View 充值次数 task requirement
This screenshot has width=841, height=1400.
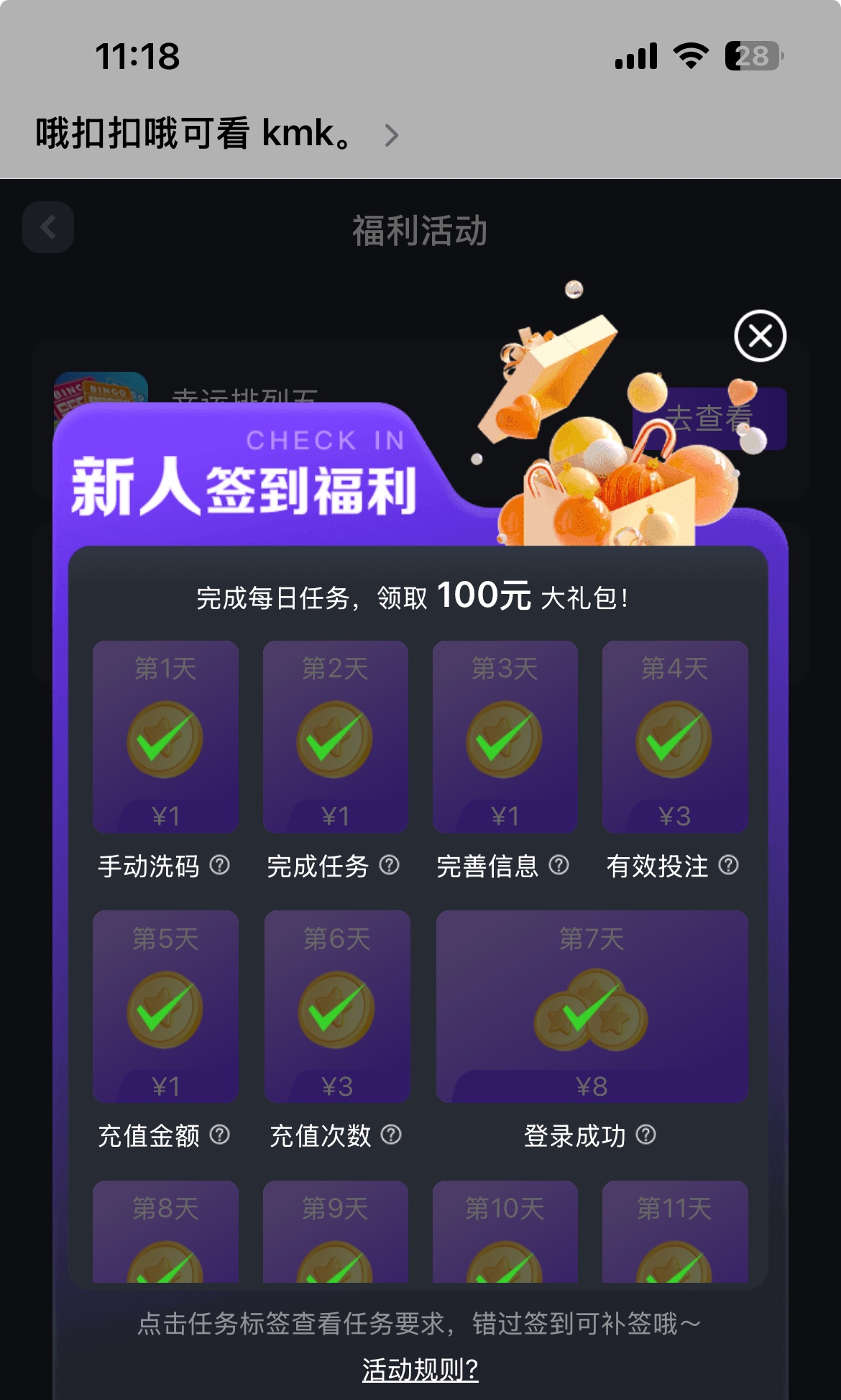[390, 1135]
